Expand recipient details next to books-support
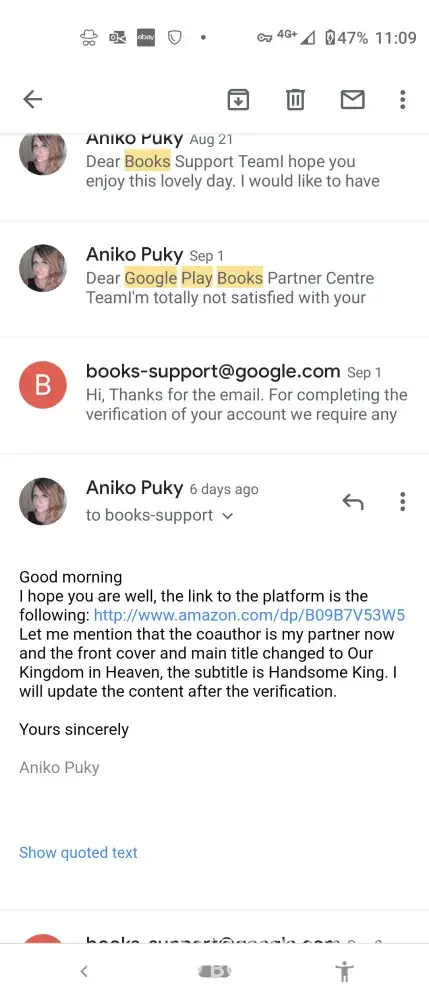Screen dimensions: 429x1000 pyautogui.click(x=228, y=516)
